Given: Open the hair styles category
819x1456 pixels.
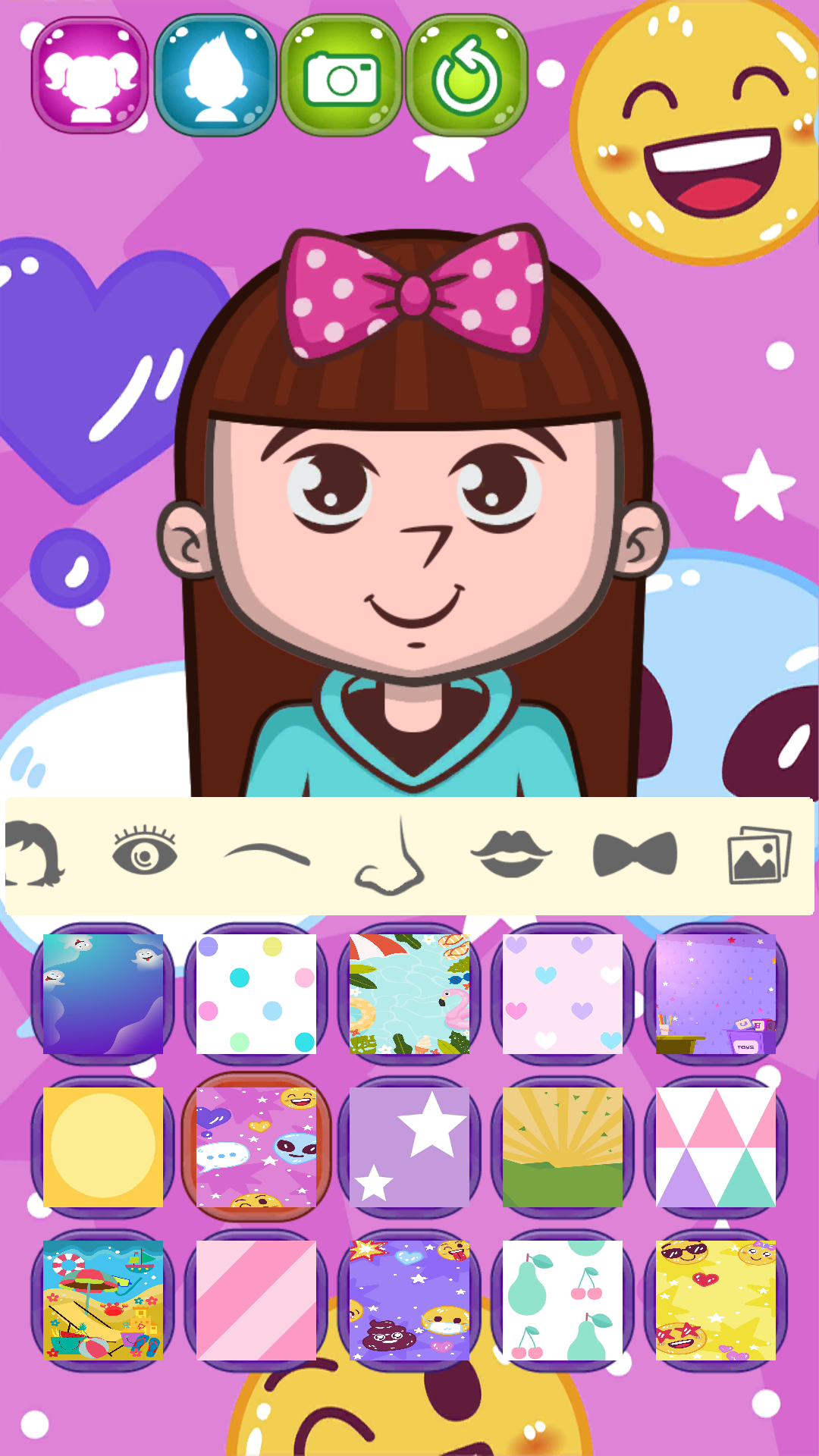Looking at the screenshot, I should (34, 855).
